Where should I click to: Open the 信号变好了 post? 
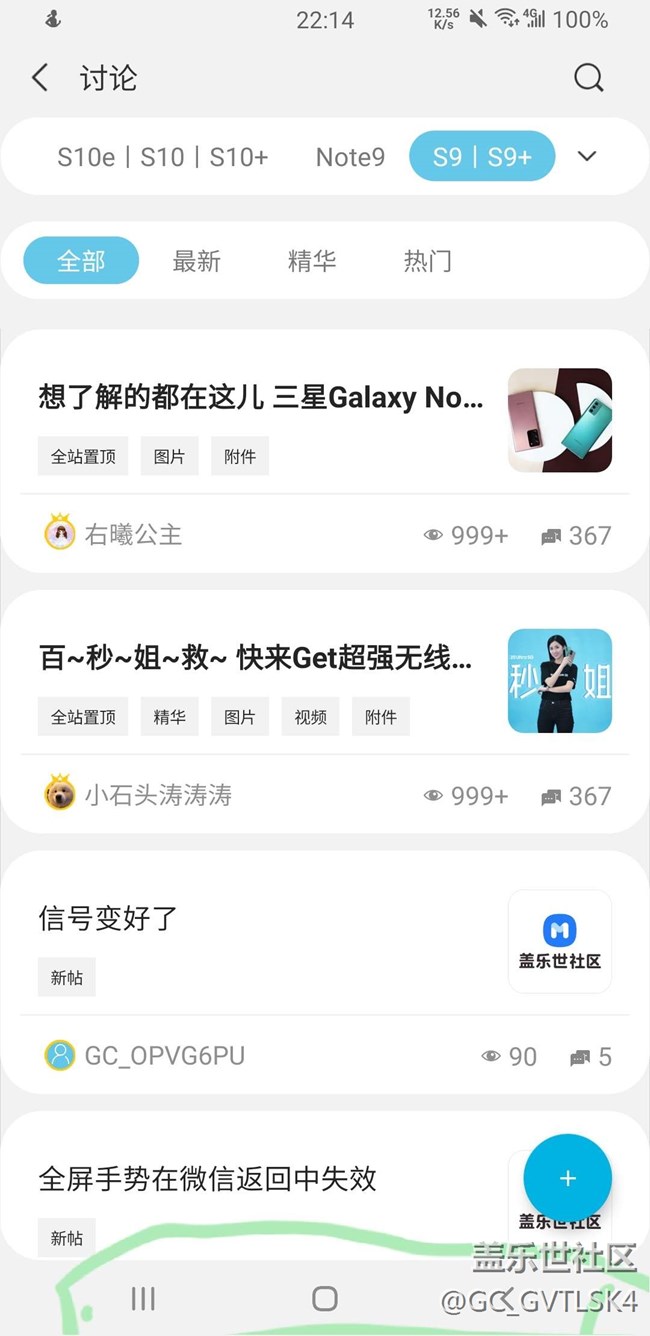tap(108, 918)
